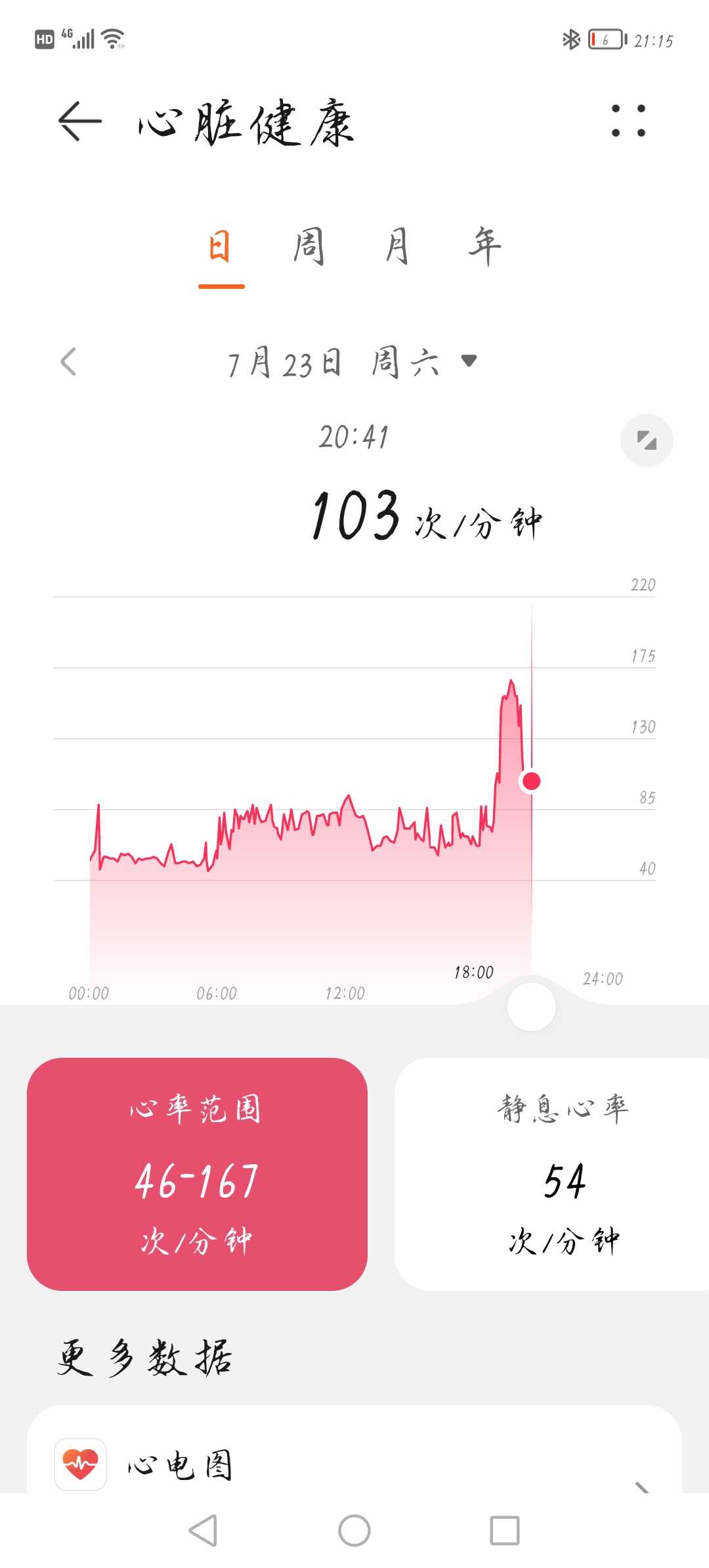Tap the chart timeline slider handle
The image size is (709, 1568).
pos(532,1007)
